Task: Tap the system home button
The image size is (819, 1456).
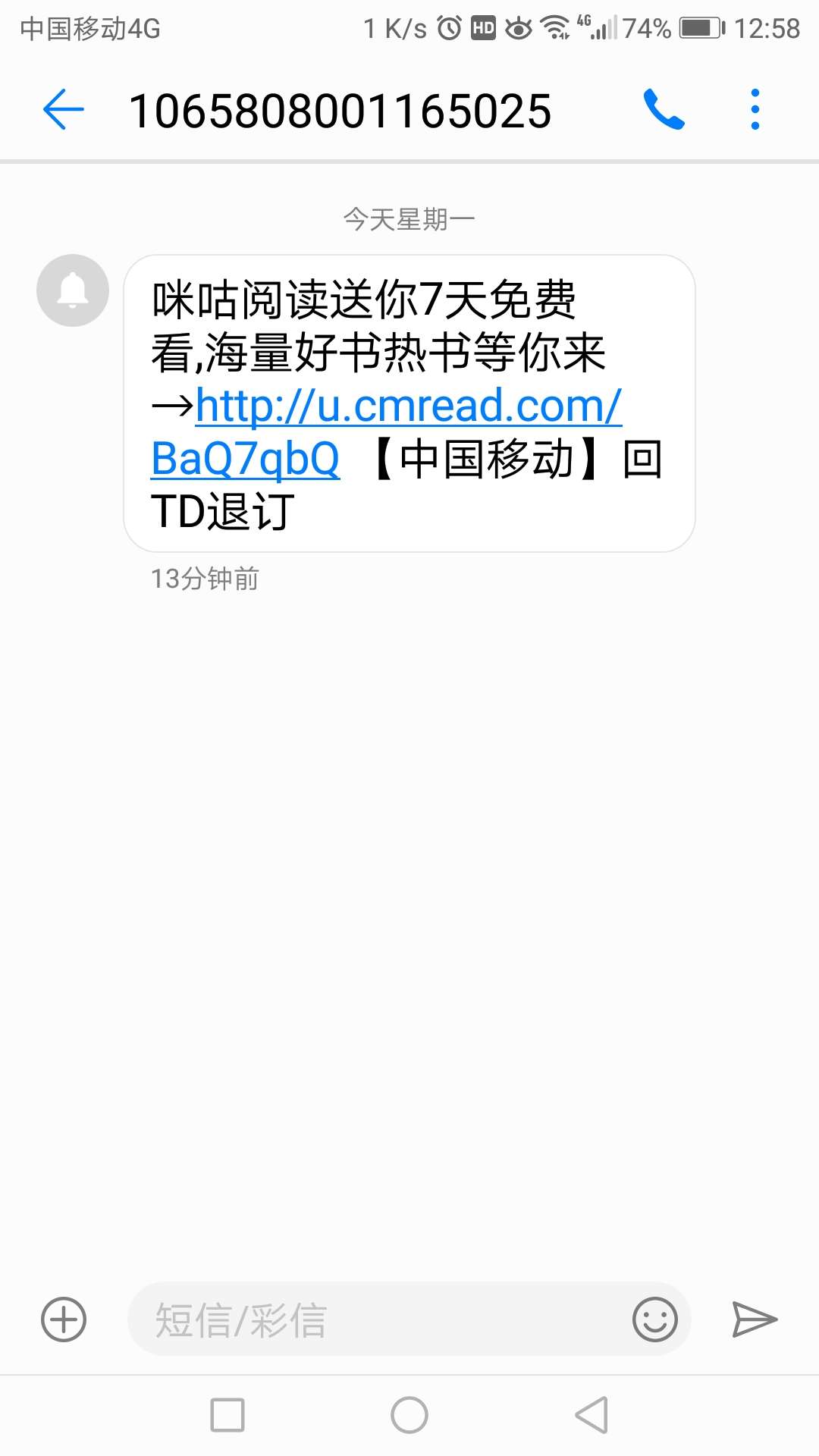Action: point(409,1415)
